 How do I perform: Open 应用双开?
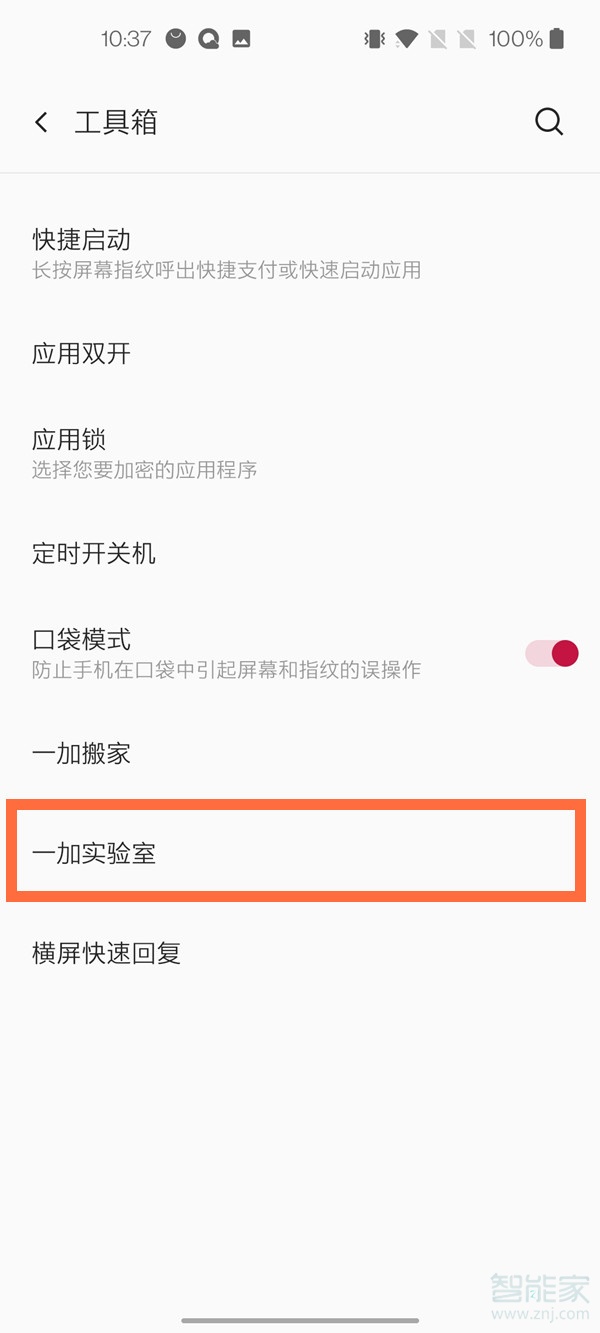[300, 354]
